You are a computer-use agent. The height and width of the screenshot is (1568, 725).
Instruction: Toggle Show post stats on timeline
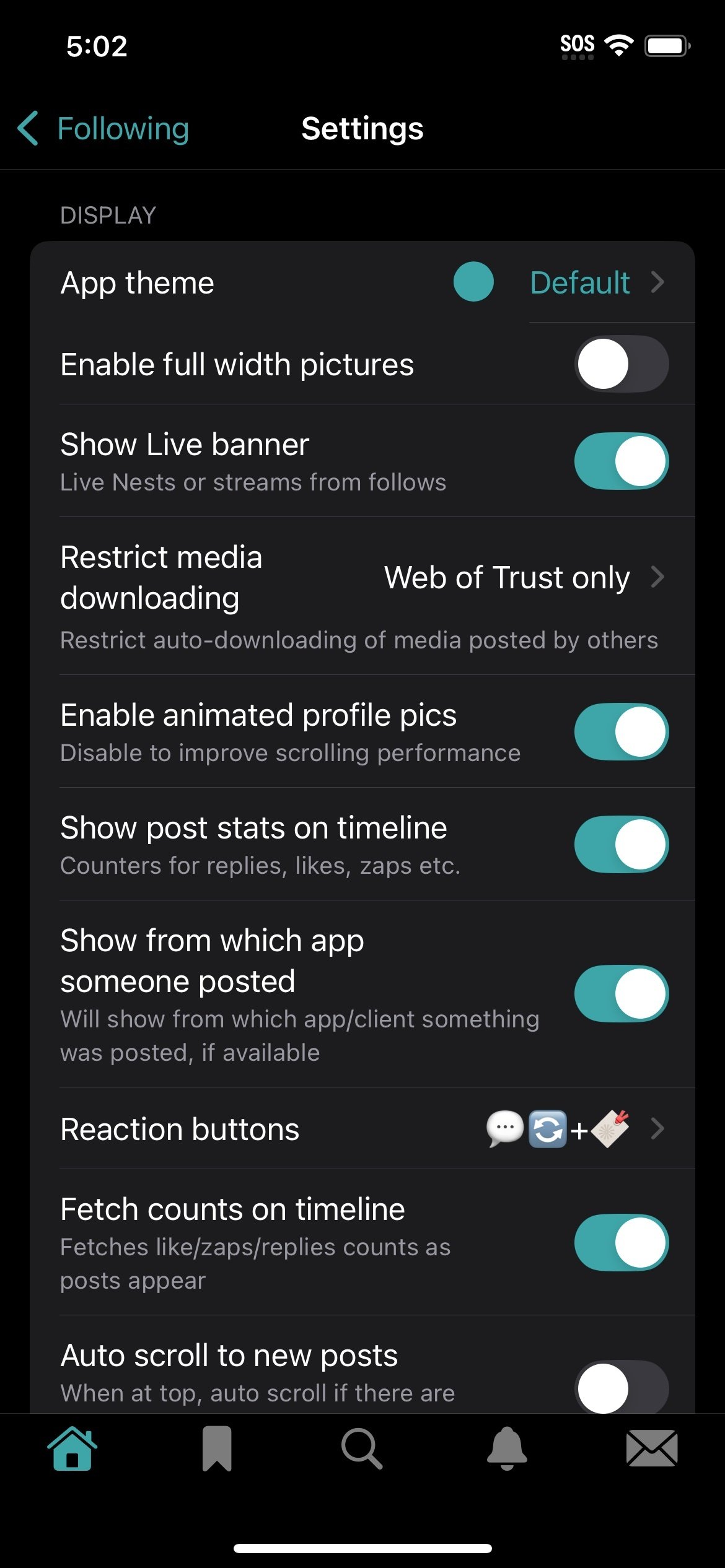[622, 845]
